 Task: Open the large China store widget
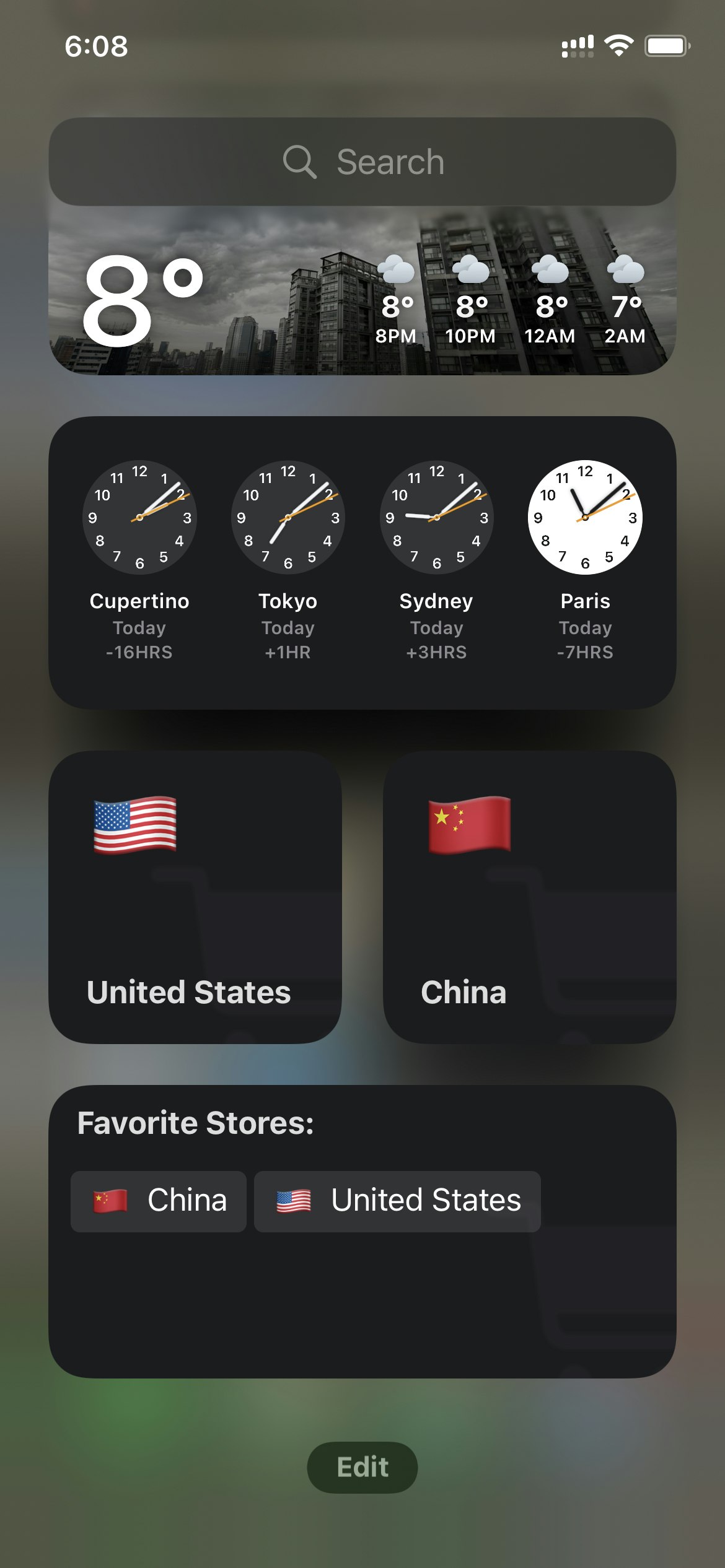click(530, 897)
